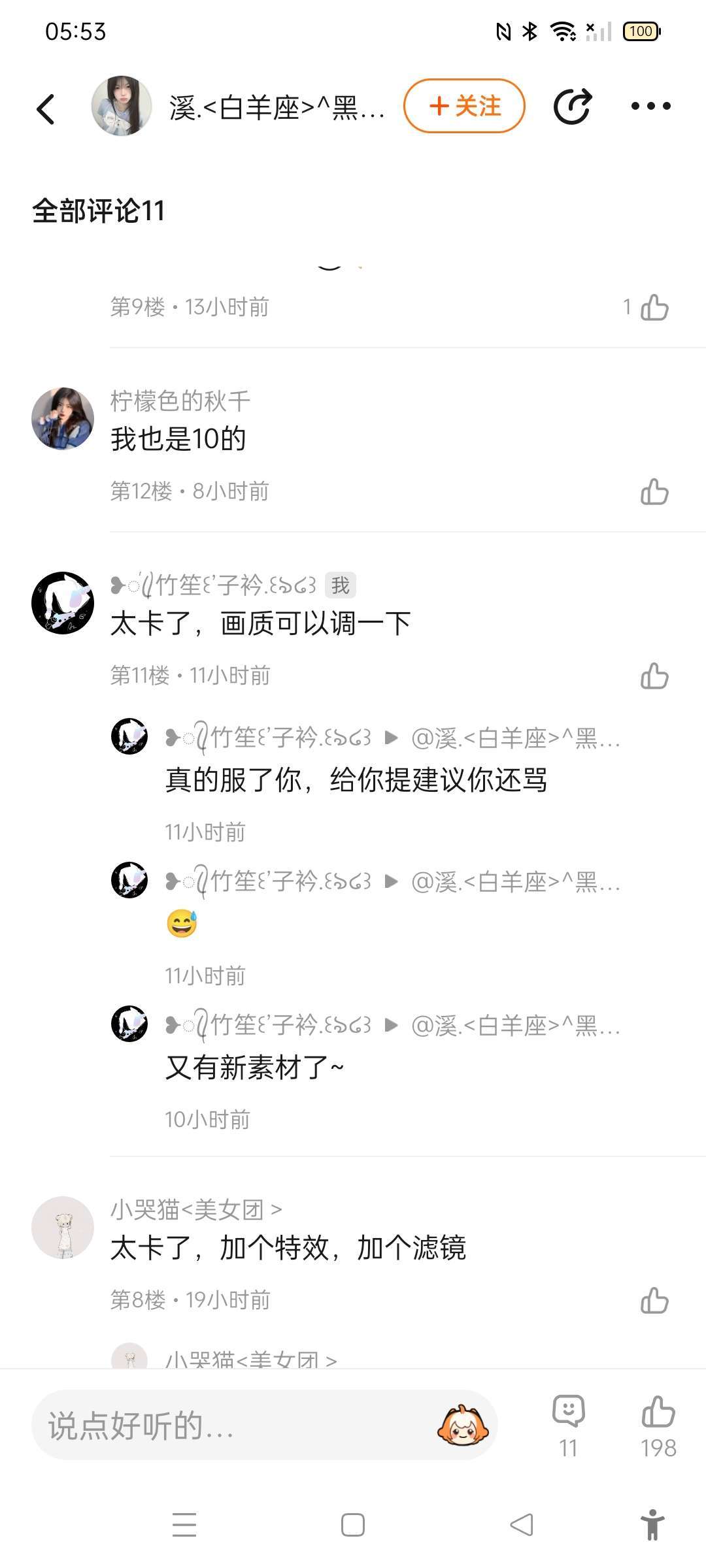The image size is (706, 1568).
Task: Go back using the top-left arrow
Action: pyautogui.click(x=46, y=108)
